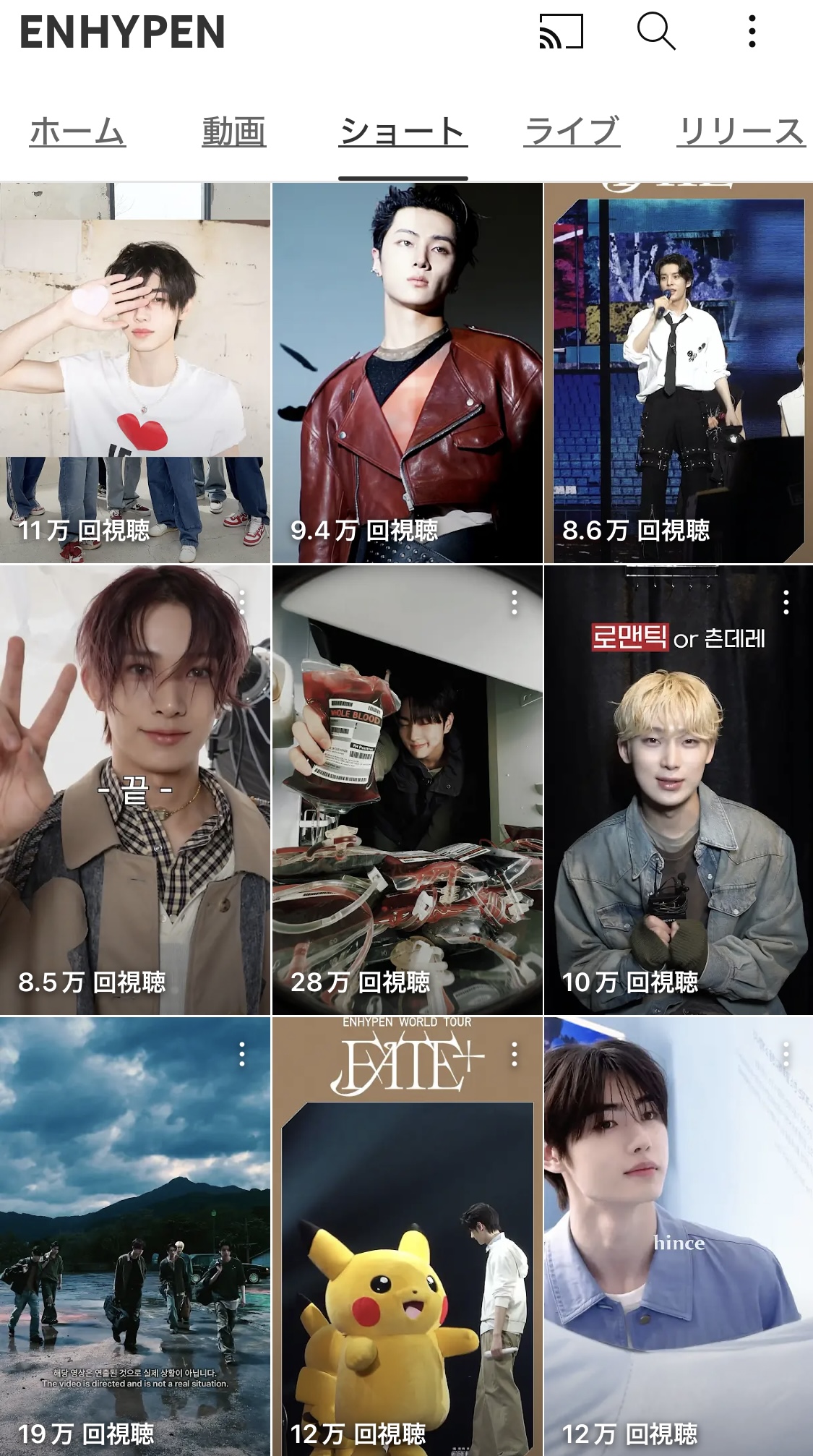Play the short with 11万 回視聴
This screenshot has width=813, height=1456.
click(135, 373)
